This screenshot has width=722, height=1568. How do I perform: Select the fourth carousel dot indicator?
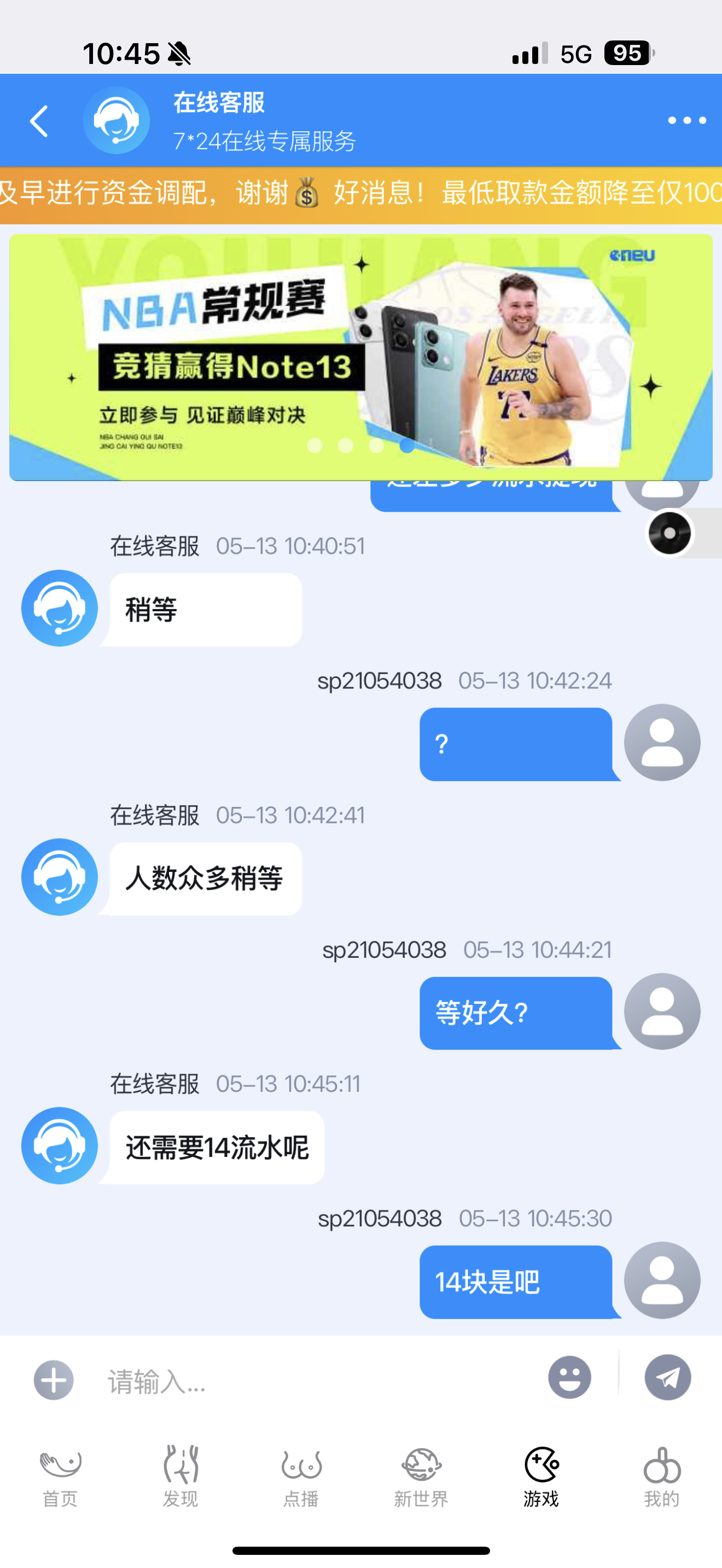coord(406,447)
